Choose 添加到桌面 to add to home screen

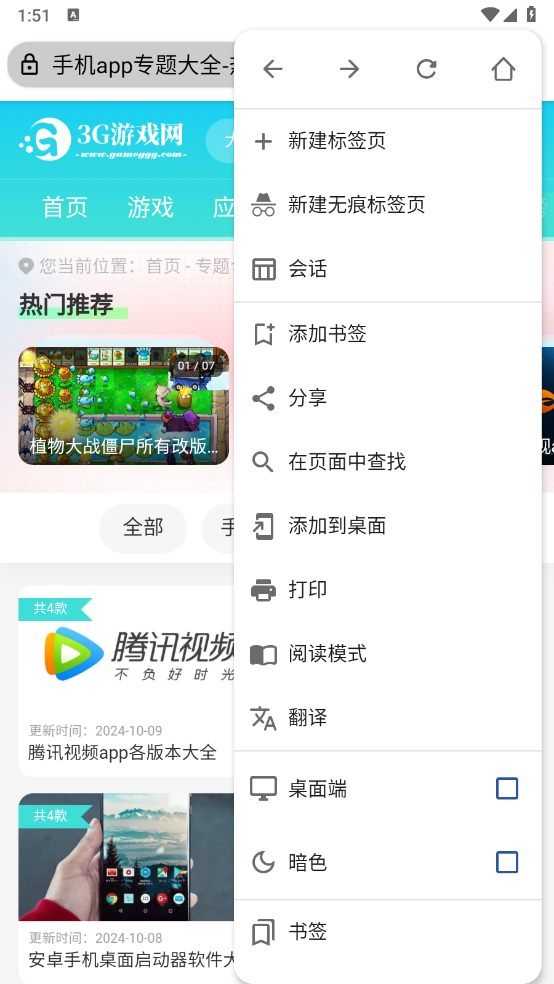388,526
